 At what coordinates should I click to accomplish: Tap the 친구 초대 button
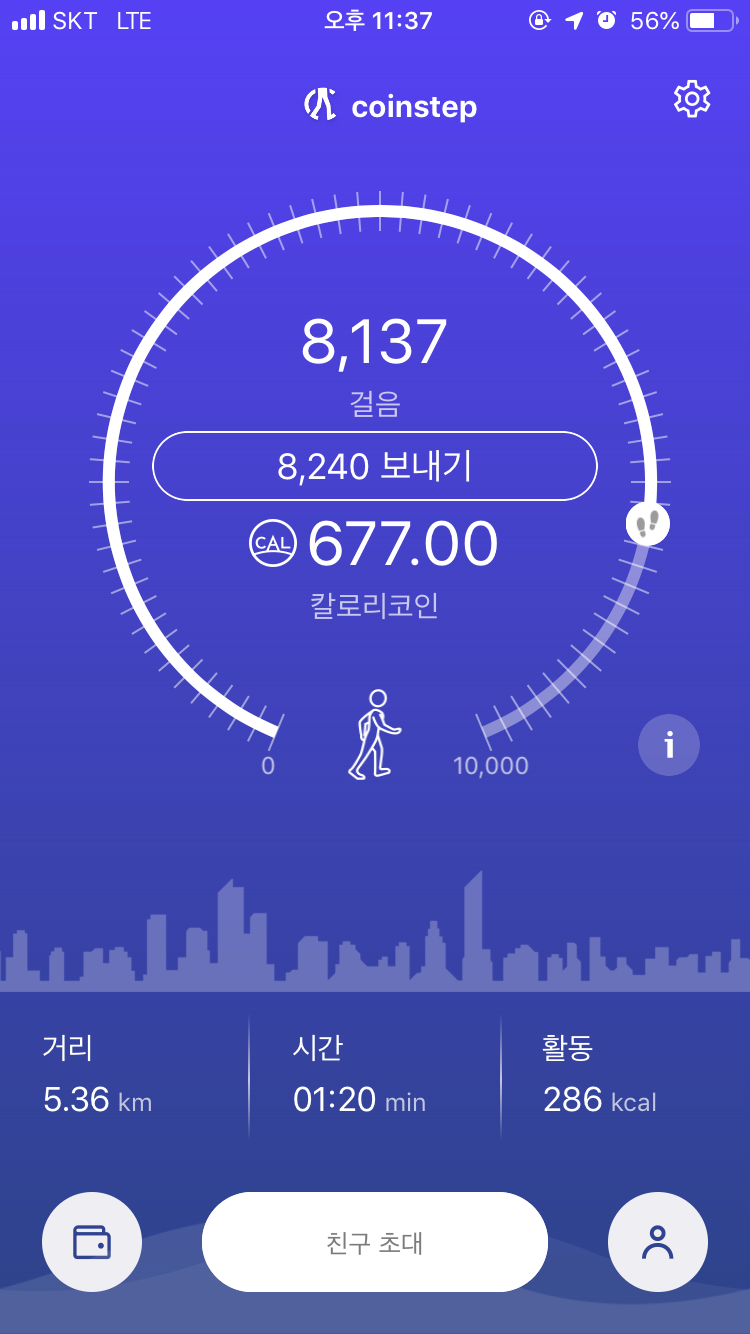tap(374, 1242)
